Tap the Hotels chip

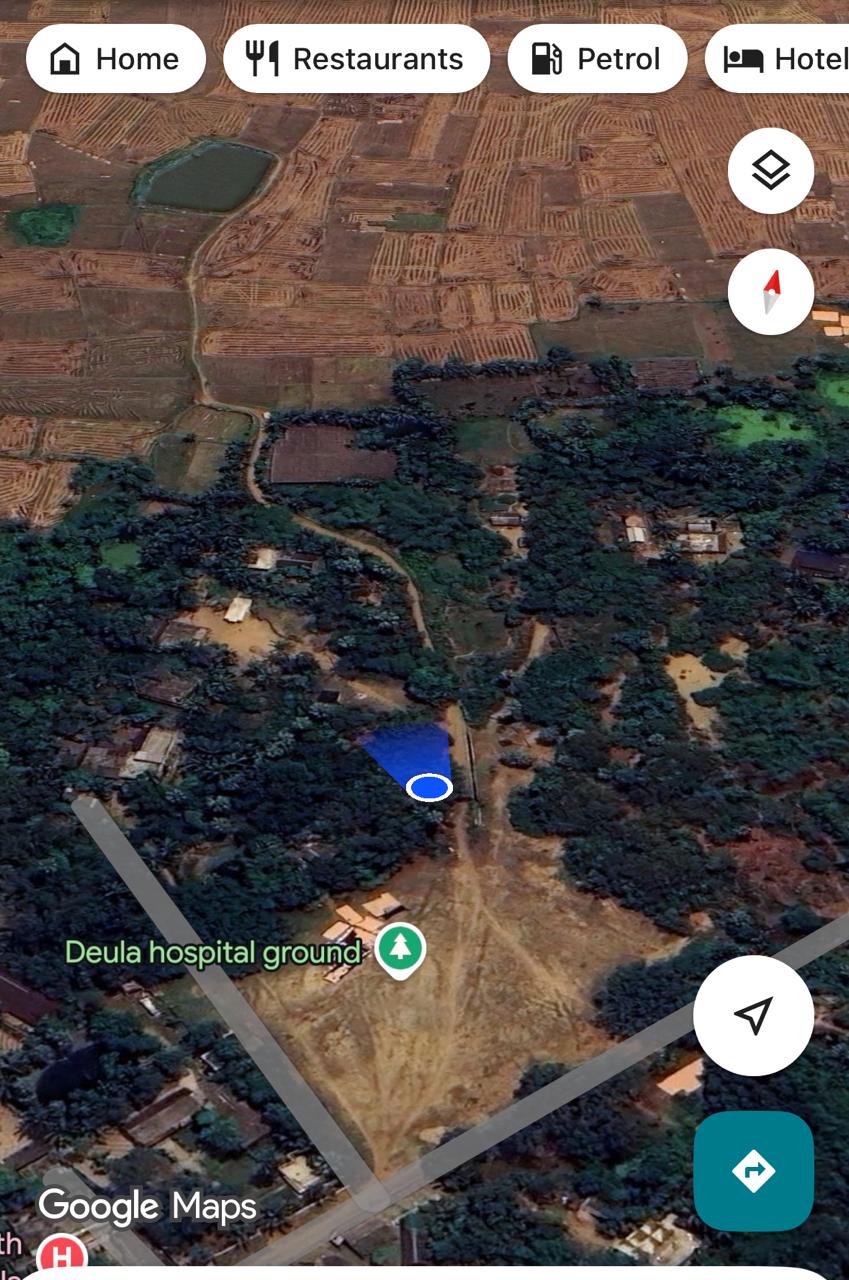point(786,59)
